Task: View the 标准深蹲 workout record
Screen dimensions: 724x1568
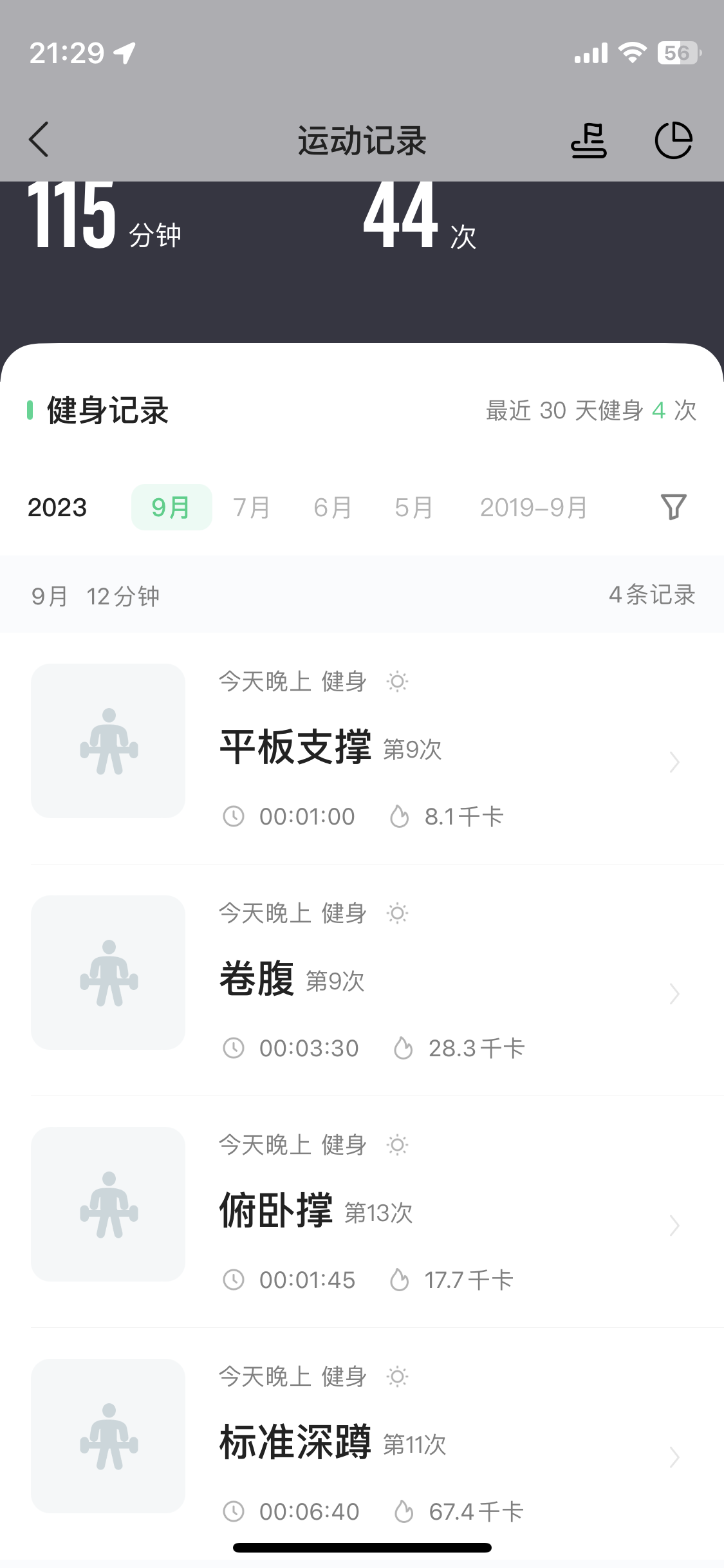Action: pyautogui.click(x=362, y=1443)
